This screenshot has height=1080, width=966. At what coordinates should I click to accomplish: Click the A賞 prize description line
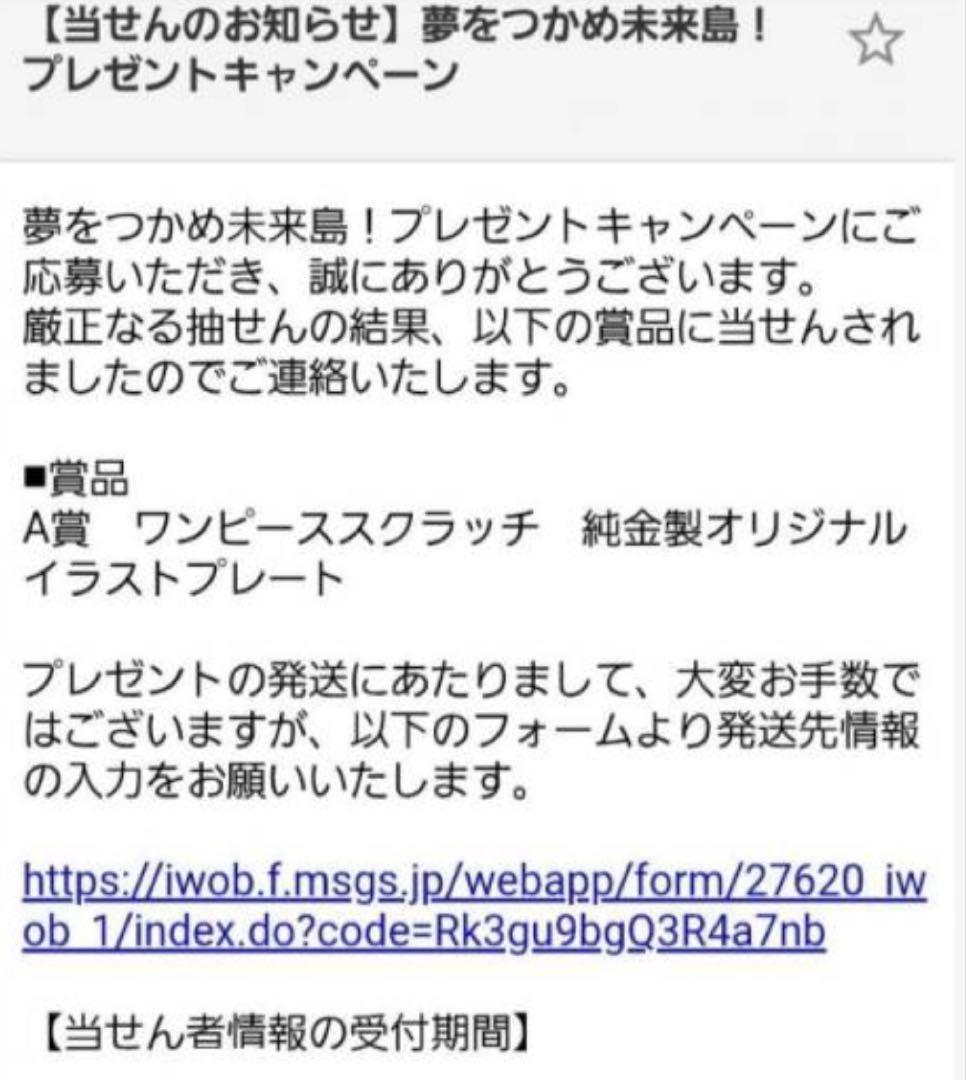point(470,533)
